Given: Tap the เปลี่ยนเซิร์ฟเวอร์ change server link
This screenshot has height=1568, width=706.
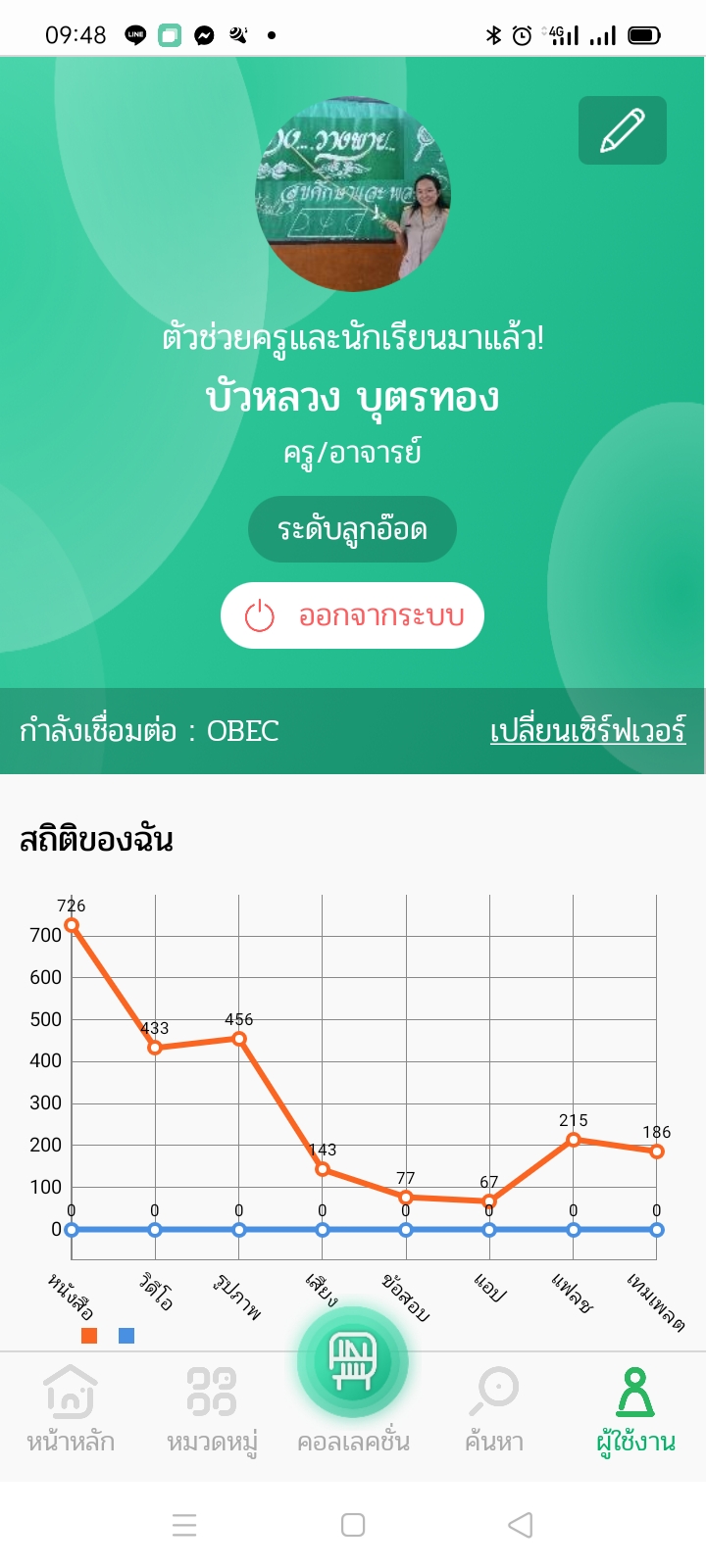Looking at the screenshot, I should (587, 731).
